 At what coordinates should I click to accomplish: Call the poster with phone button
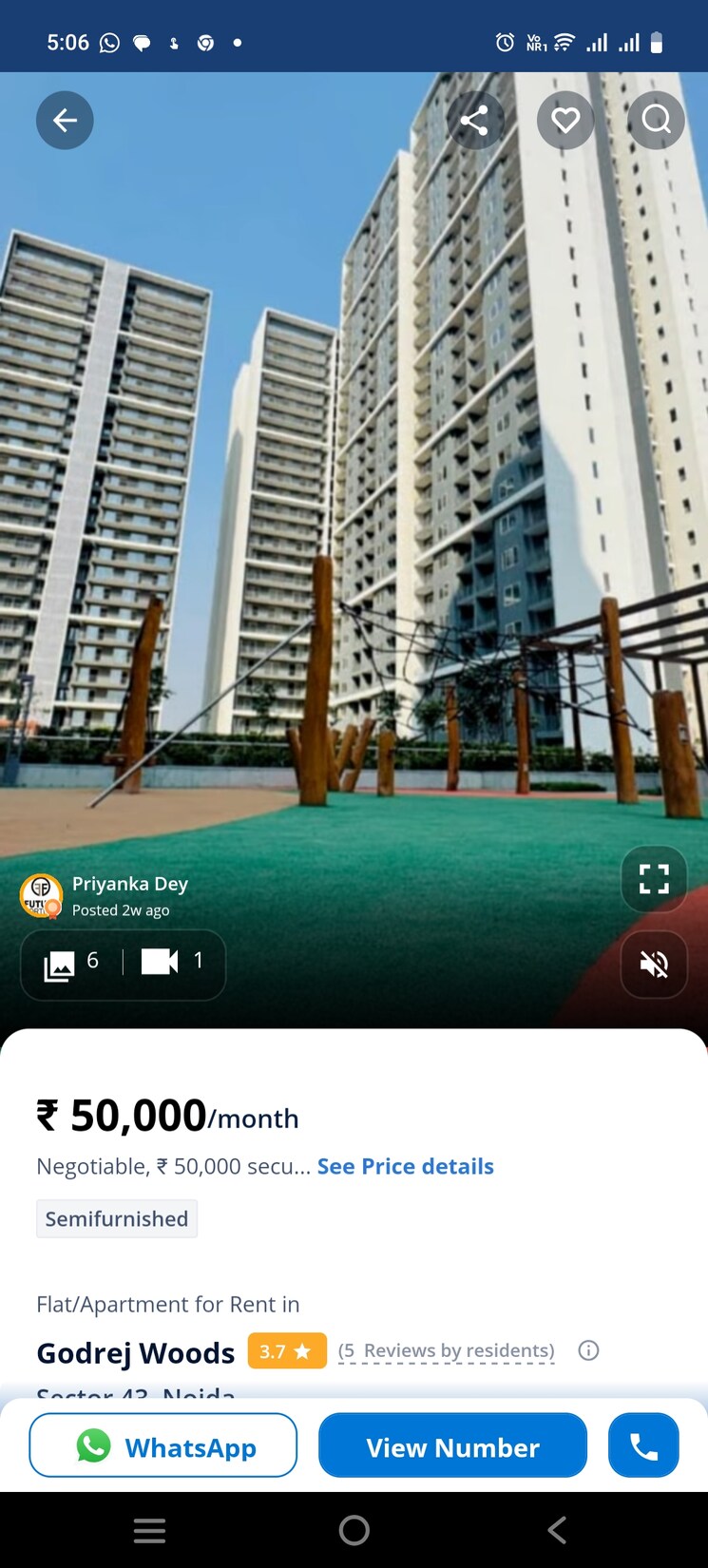pyautogui.click(x=643, y=1445)
